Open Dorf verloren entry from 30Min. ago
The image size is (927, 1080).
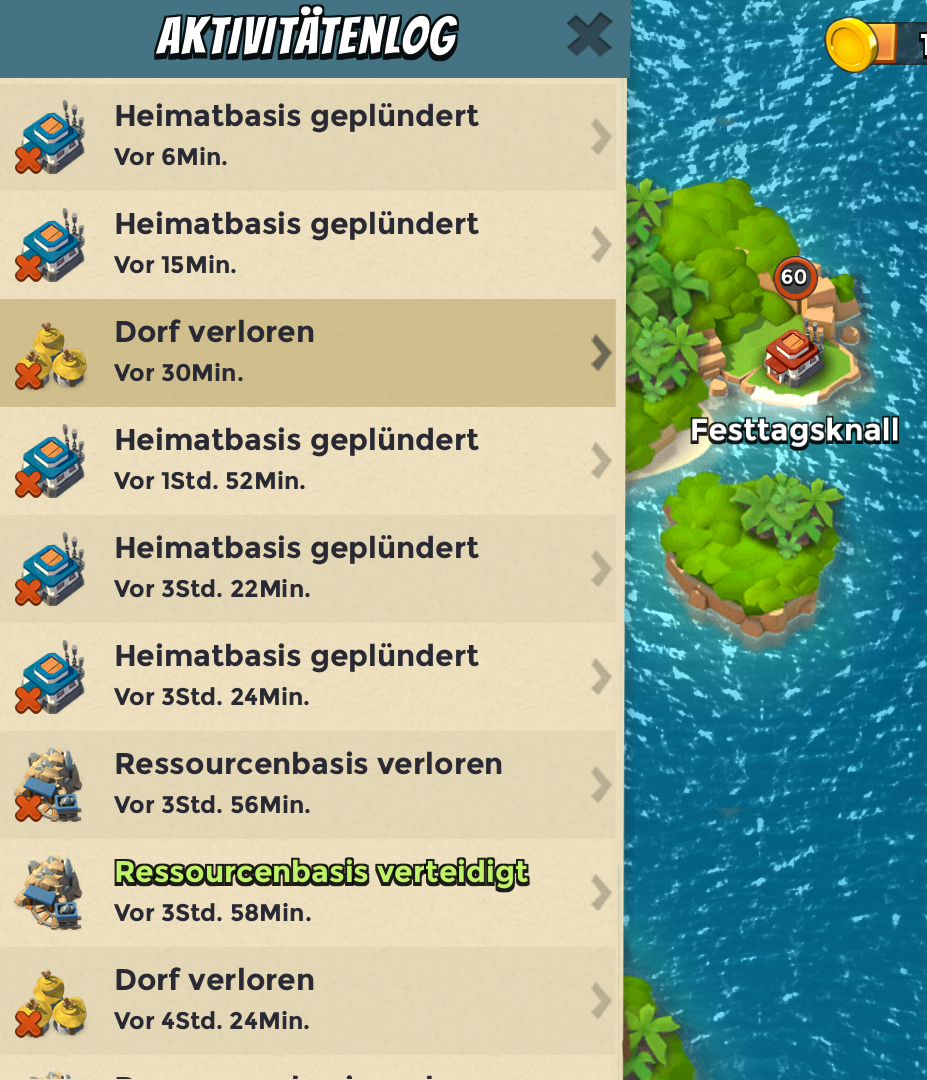tap(308, 352)
